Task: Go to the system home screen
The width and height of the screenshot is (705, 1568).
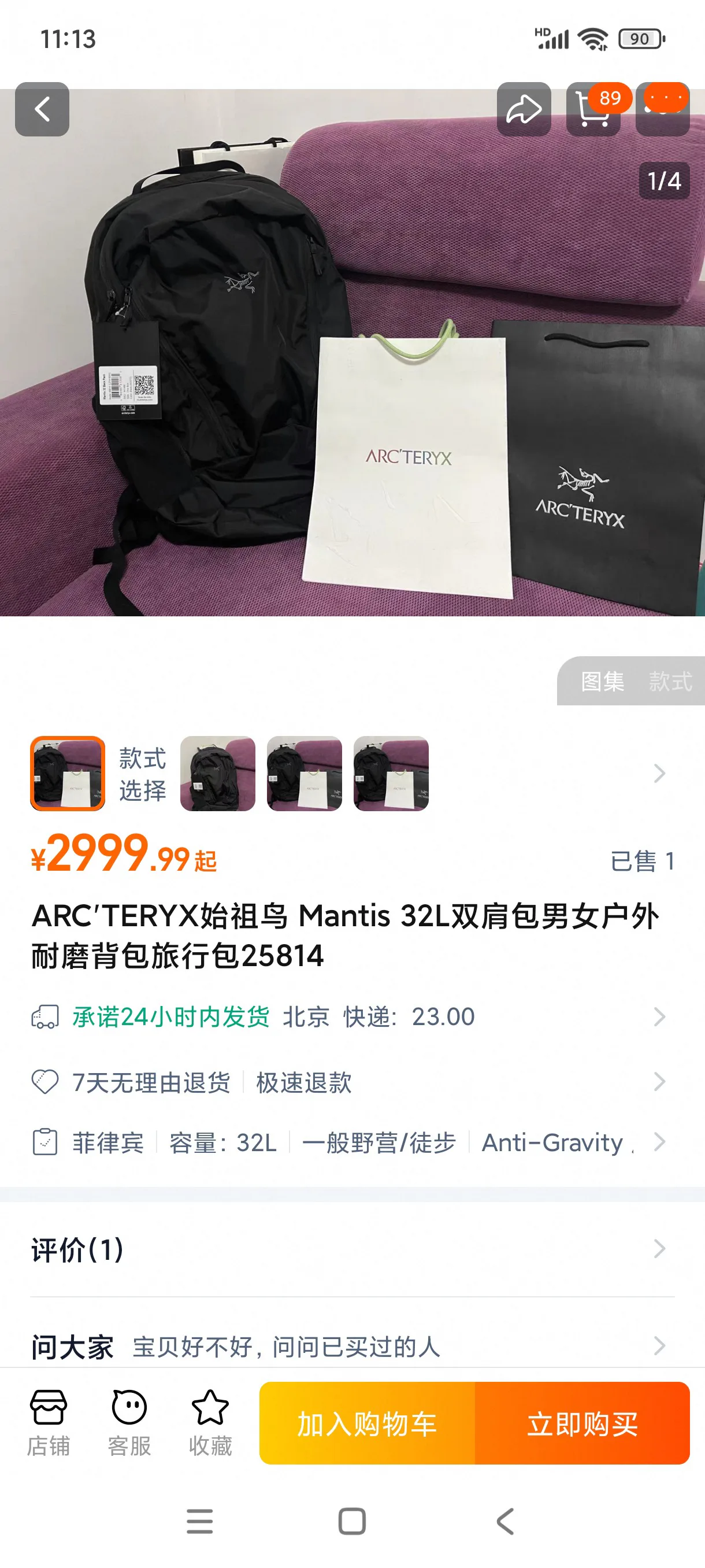Action: (352, 1522)
